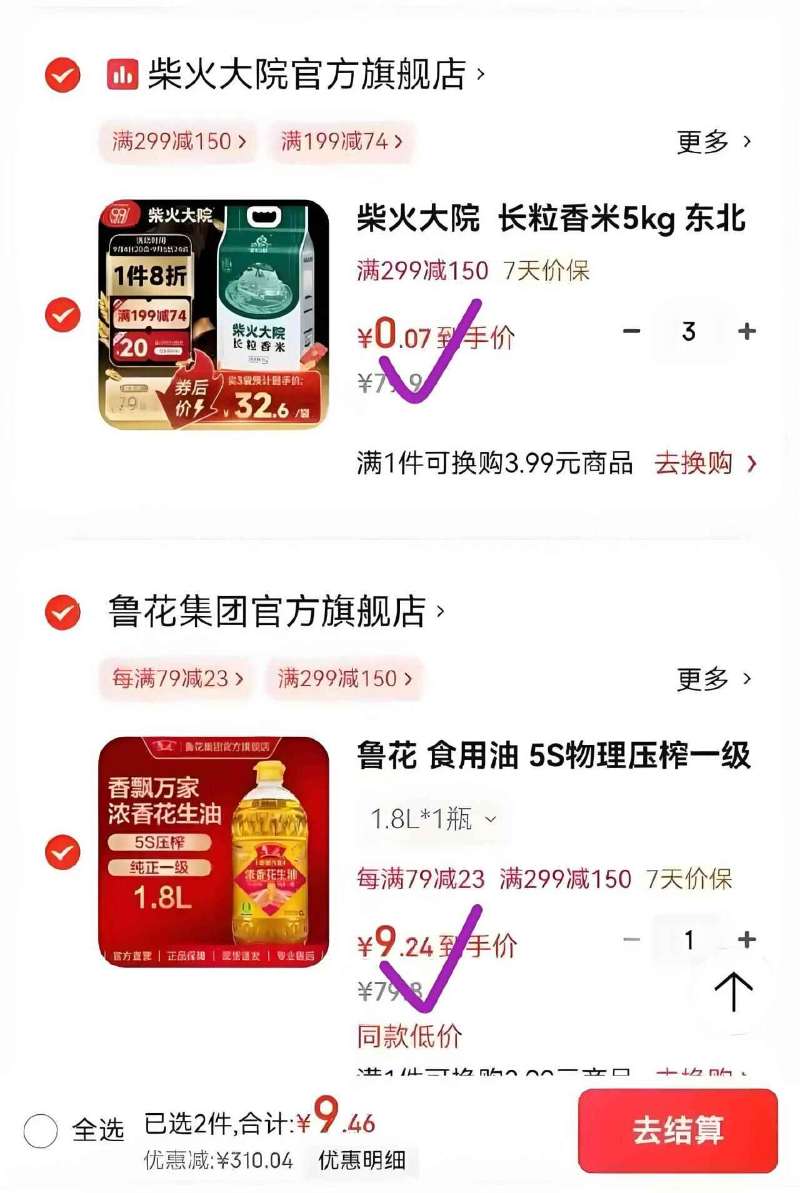Increase peanut oil quantity with plus icon
The image size is (800, 1193).
pyautogui.click(x=748, y=940)
